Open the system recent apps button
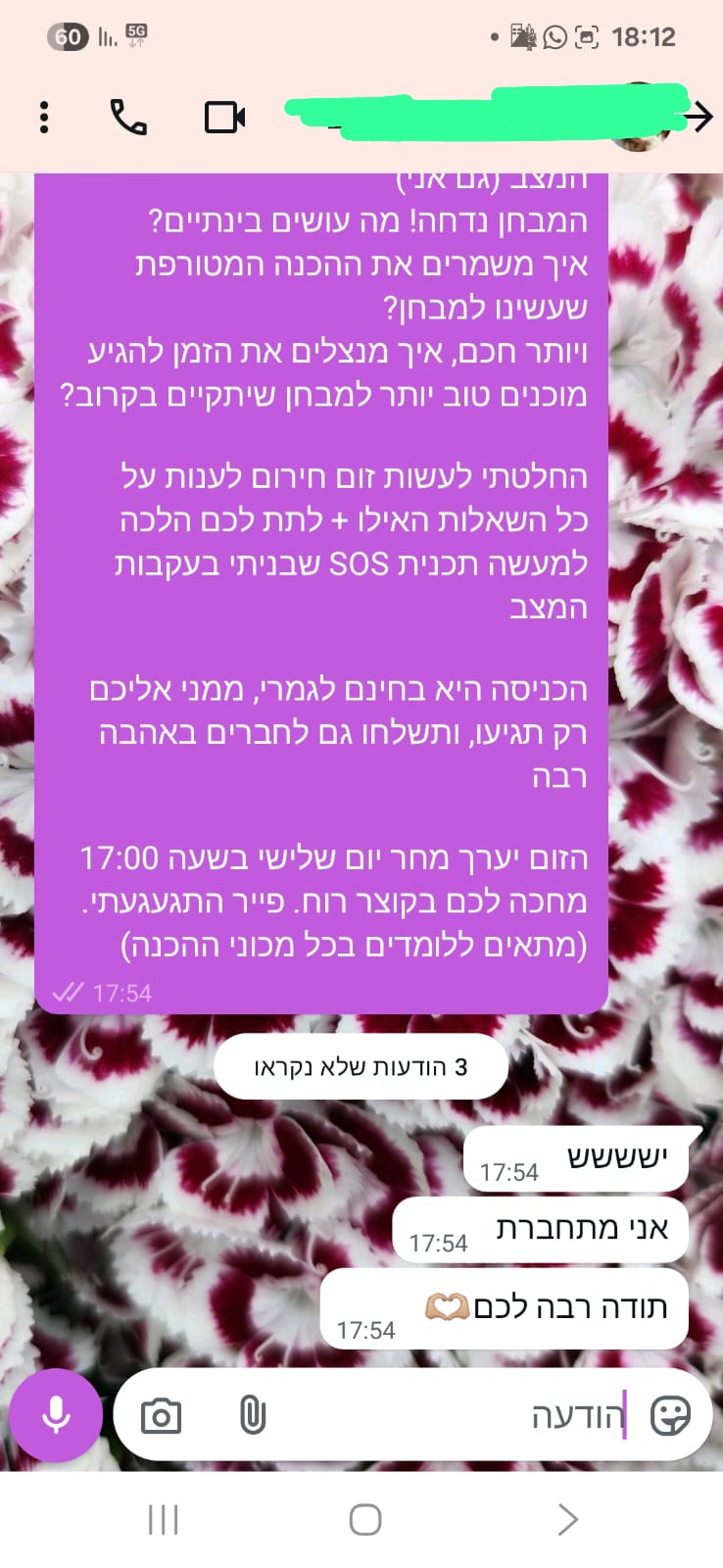This screenshot has height=1568, width=723. [x=163, y=1520]
